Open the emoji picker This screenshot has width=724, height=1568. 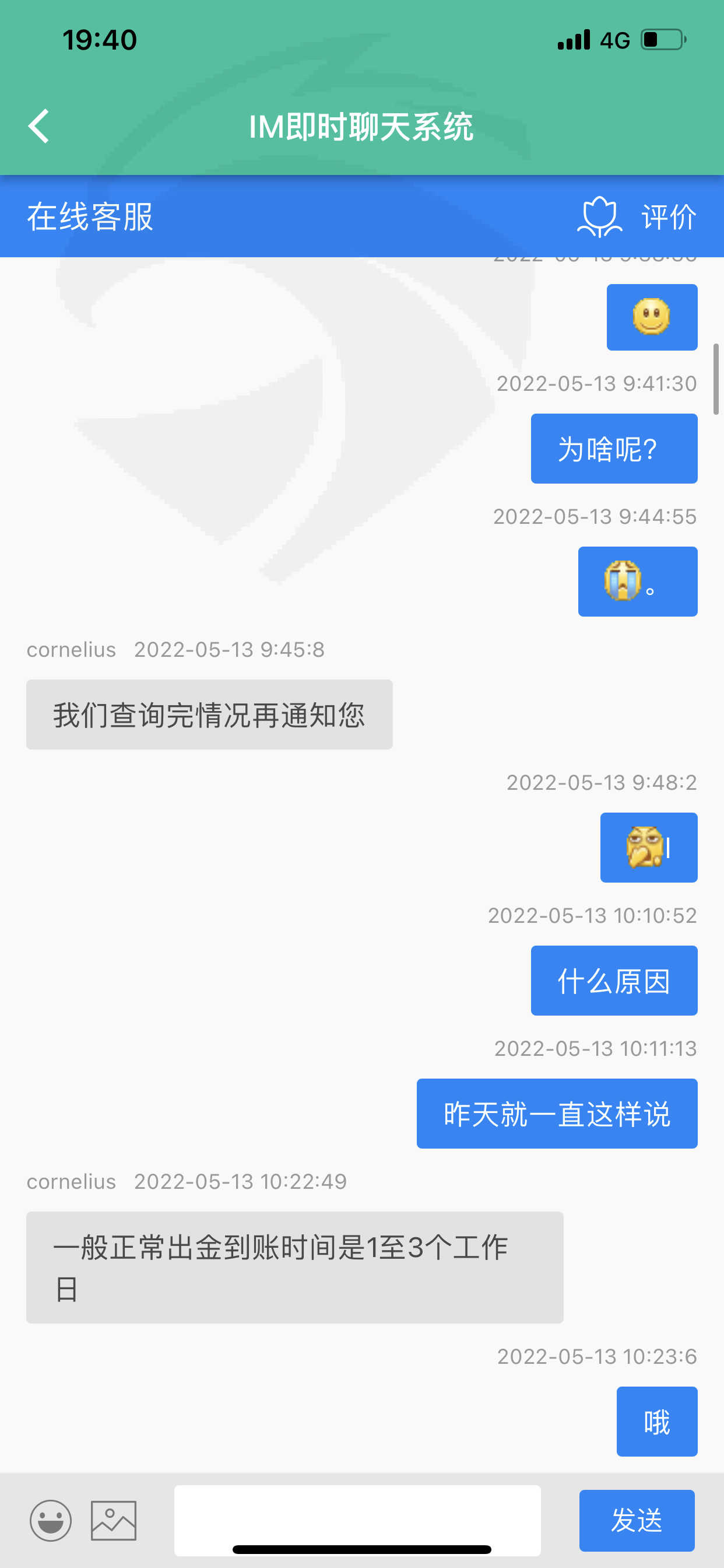point(51,1520)
